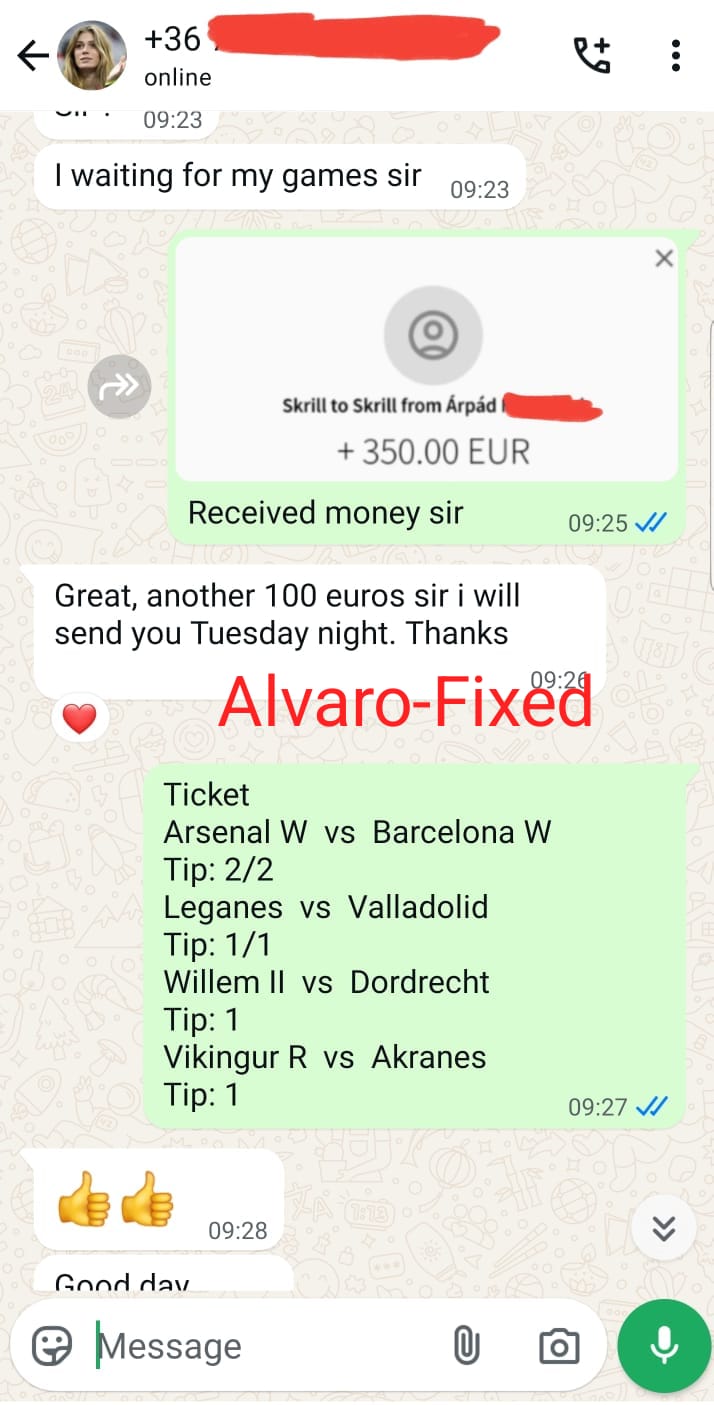Tap the heart reaction on the message
The height and width of the screenshot is (1405, 714).
(80, 718)
